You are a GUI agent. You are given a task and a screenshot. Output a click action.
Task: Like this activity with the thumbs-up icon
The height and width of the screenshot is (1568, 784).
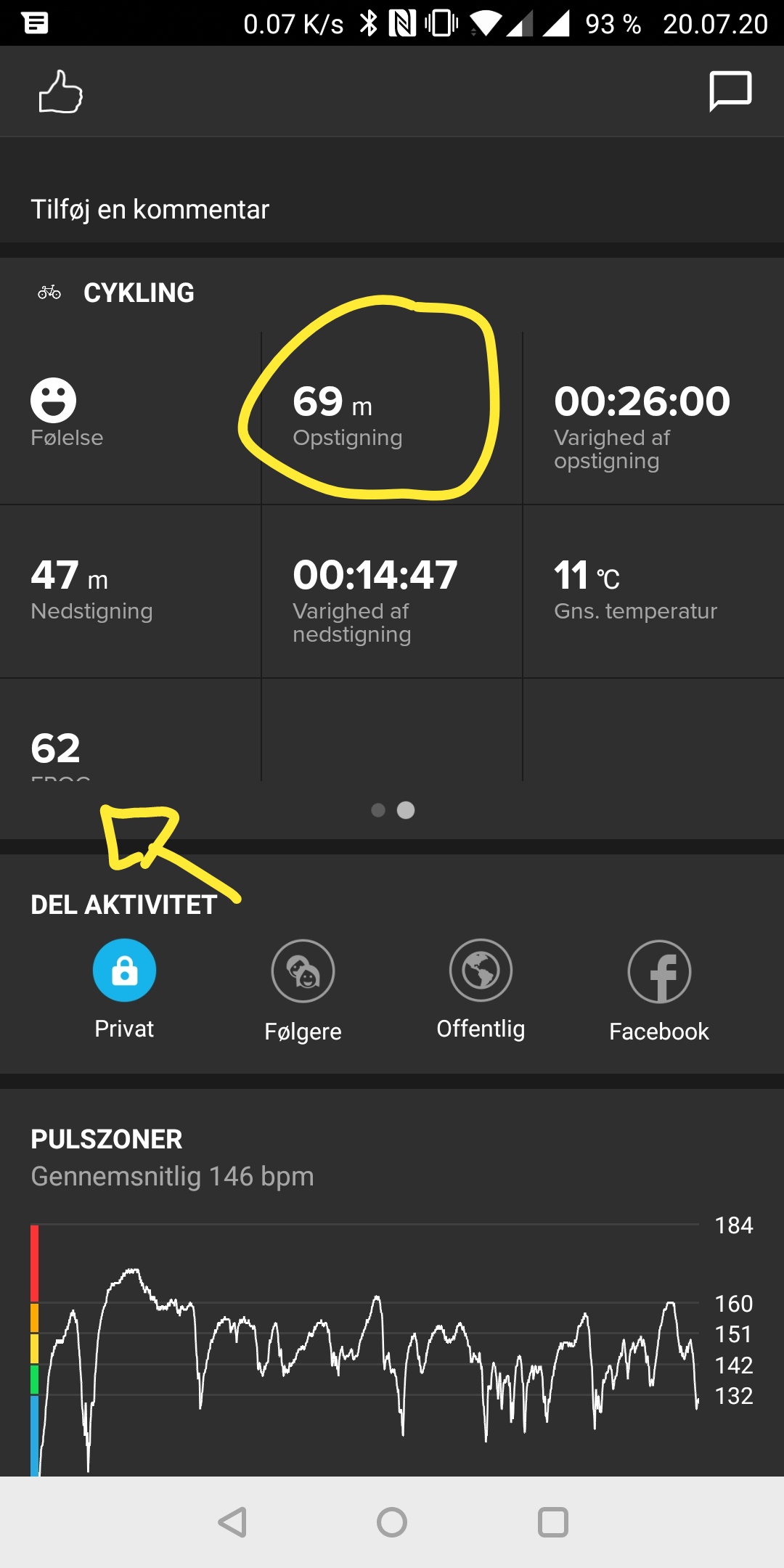point(60,91)
